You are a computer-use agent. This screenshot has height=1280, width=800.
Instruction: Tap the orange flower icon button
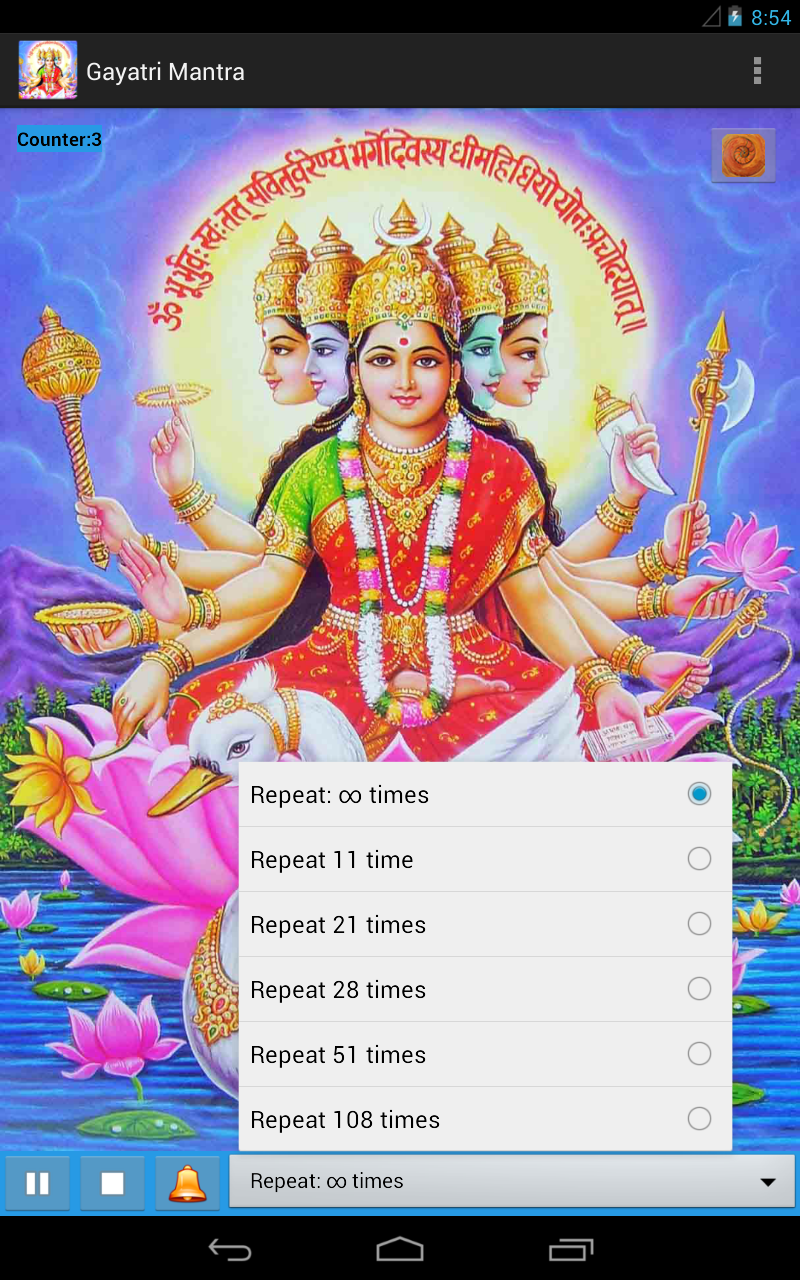click(x=743, y=155)
